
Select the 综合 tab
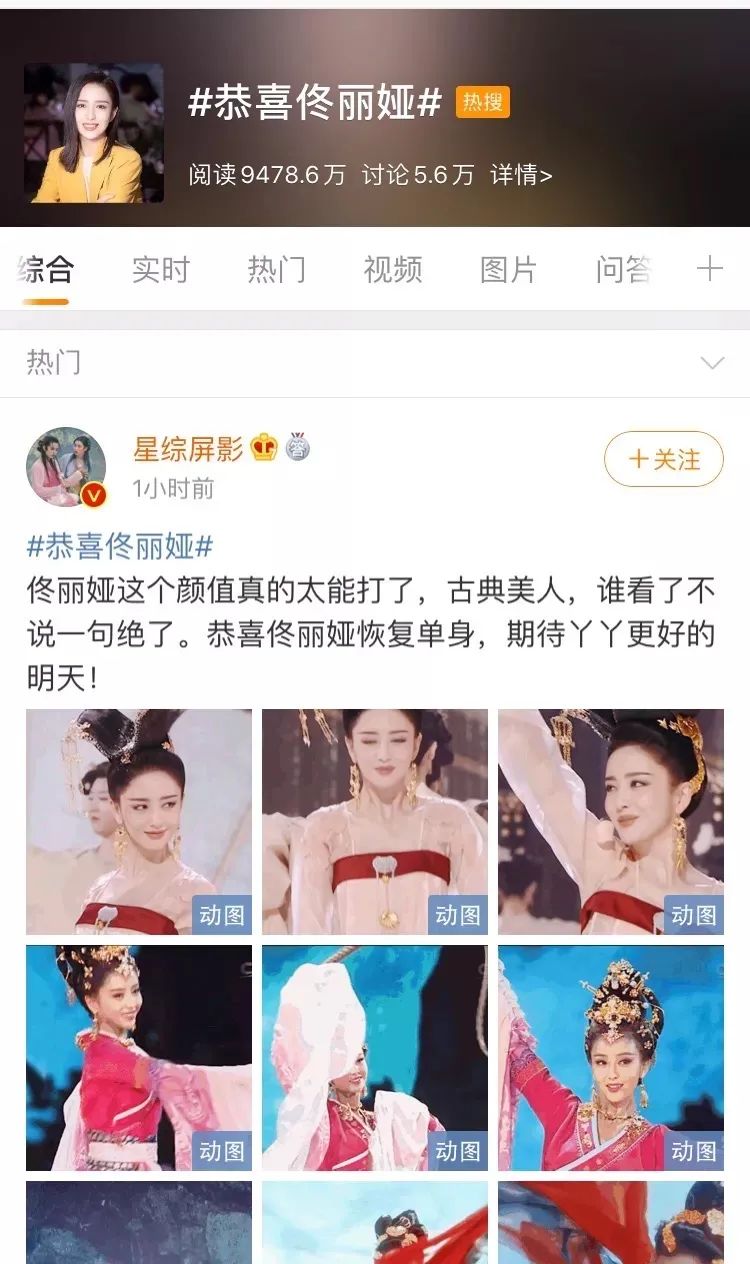(x=45, y=269)
